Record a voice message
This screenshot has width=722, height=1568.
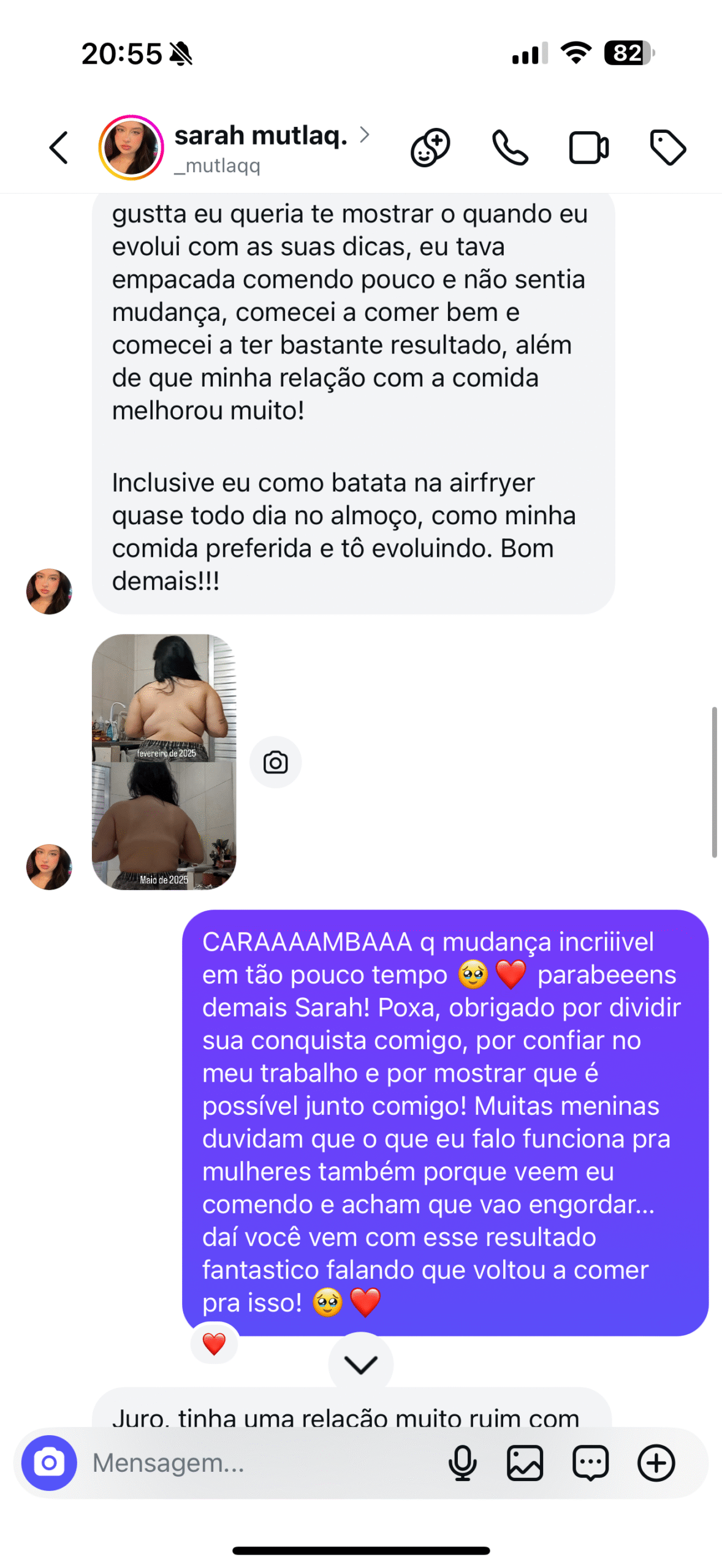pos(462,1463)
